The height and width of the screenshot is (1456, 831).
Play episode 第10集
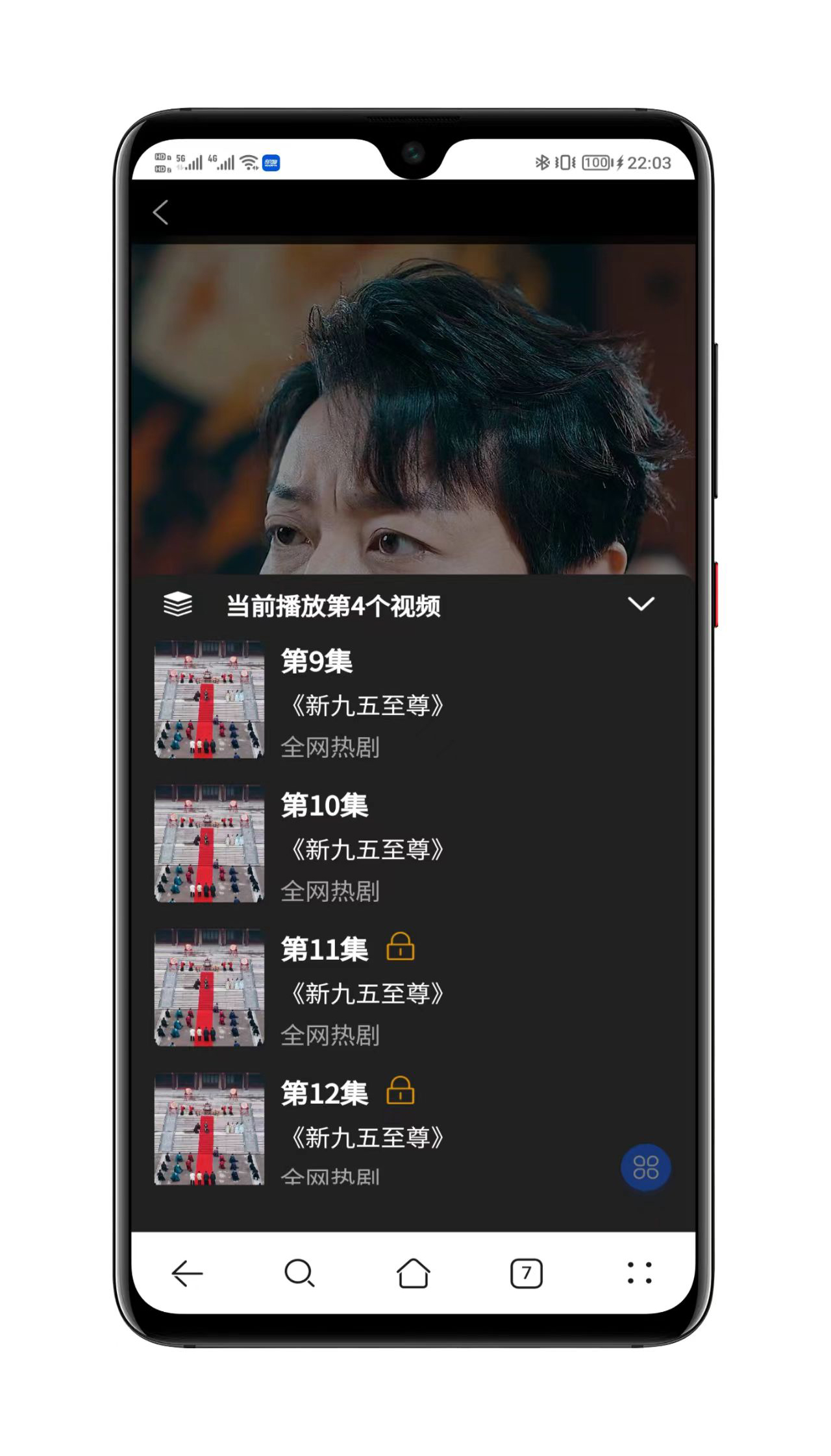click(325, 807)
